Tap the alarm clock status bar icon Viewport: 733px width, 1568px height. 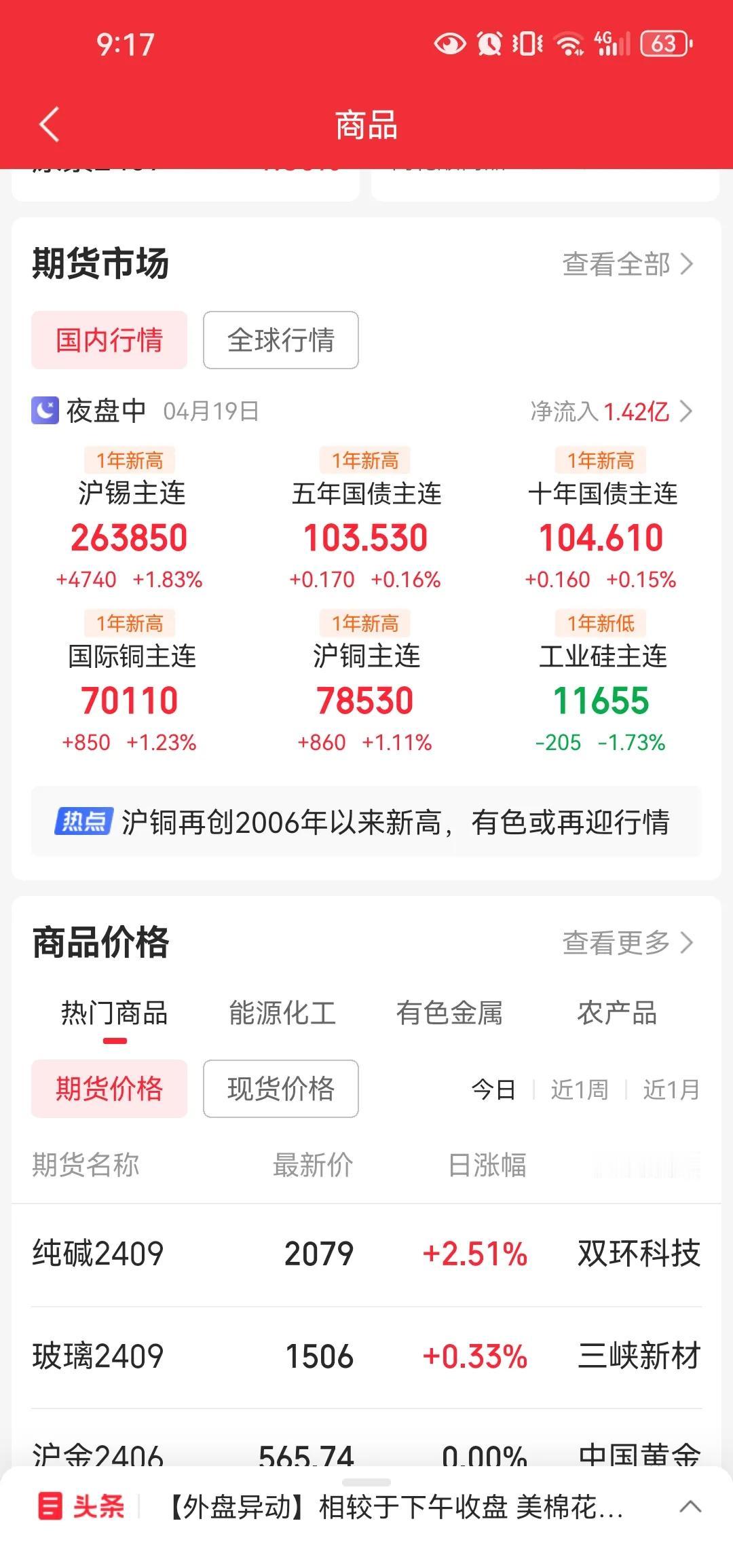click(490, 45)
